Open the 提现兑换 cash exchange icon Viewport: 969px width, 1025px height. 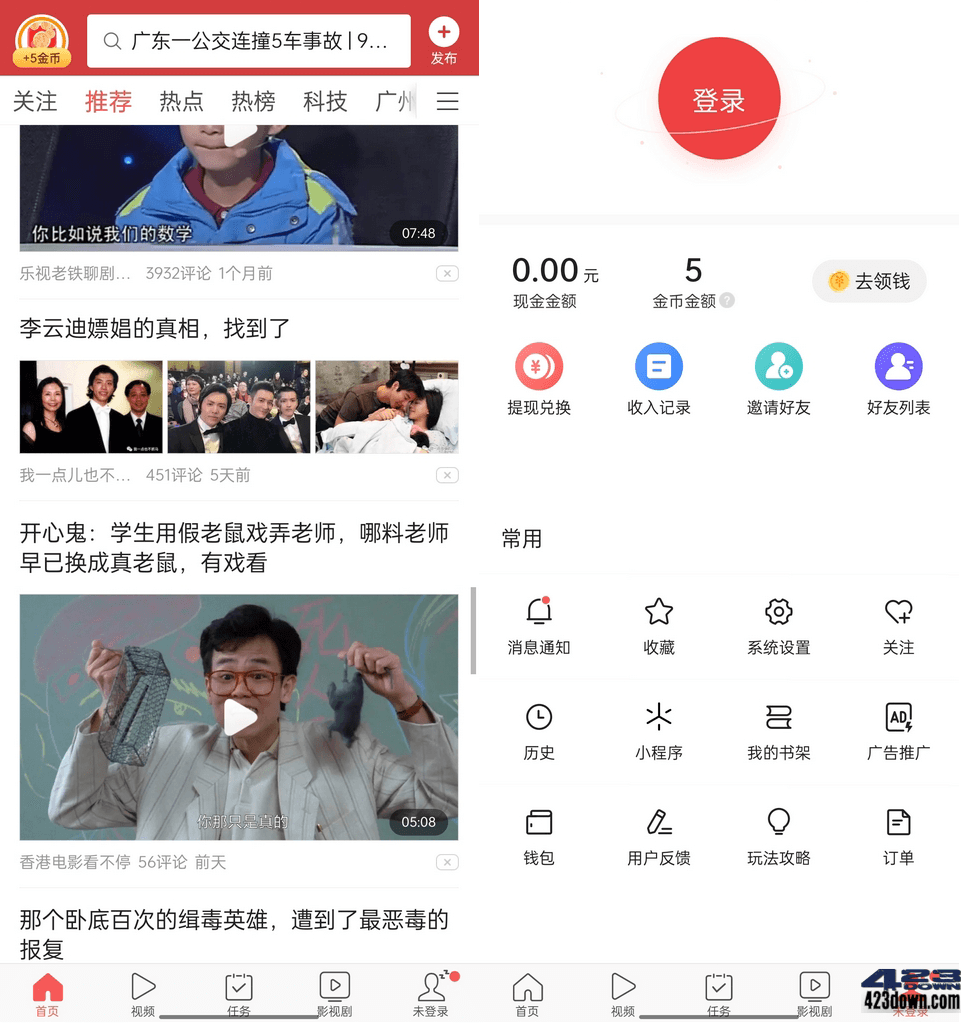coord(539,366)
